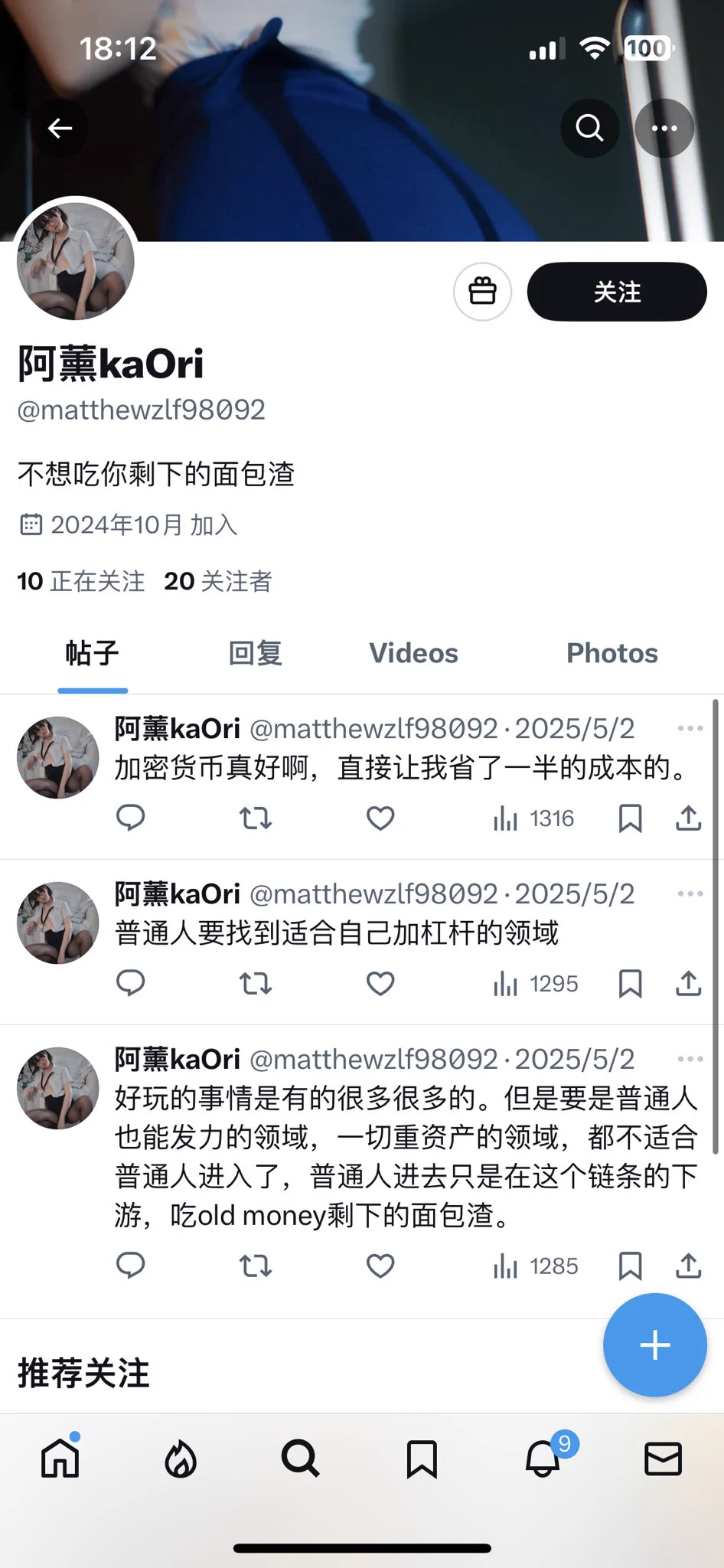The width and height of the screenshot is (724, 1568).
Task: View the 20 关注者 list
Action: [x=218, y=581]
